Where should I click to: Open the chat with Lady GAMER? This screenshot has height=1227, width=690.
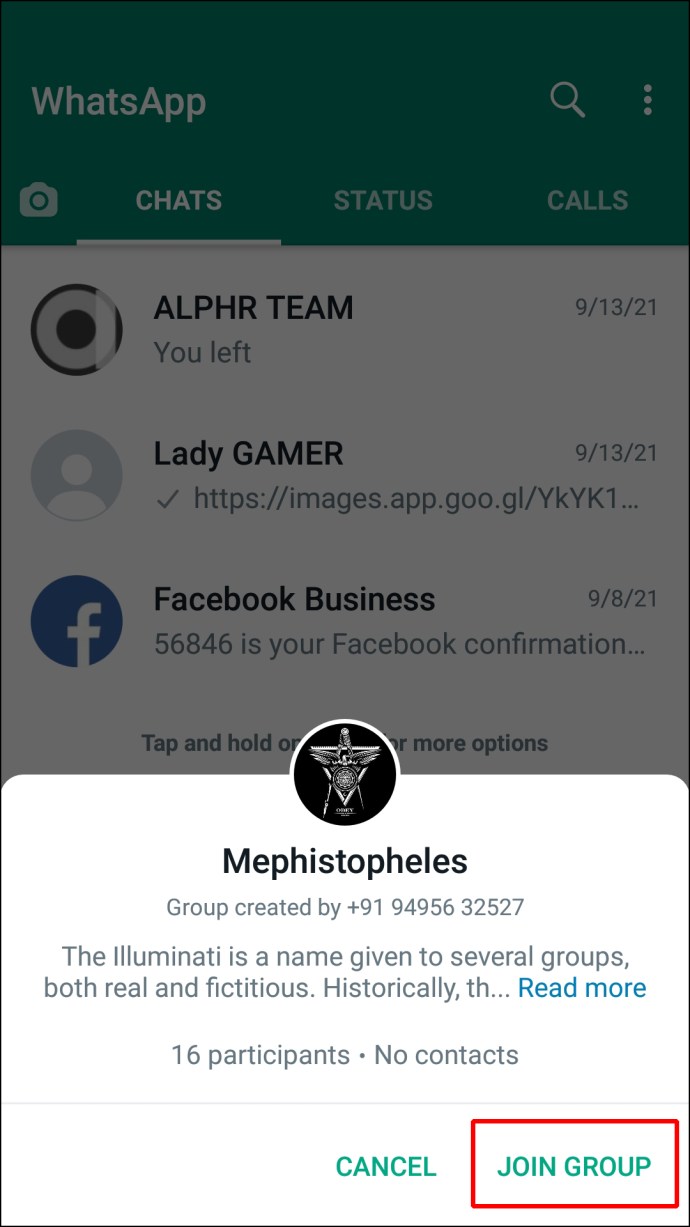(x=345, y=475)
